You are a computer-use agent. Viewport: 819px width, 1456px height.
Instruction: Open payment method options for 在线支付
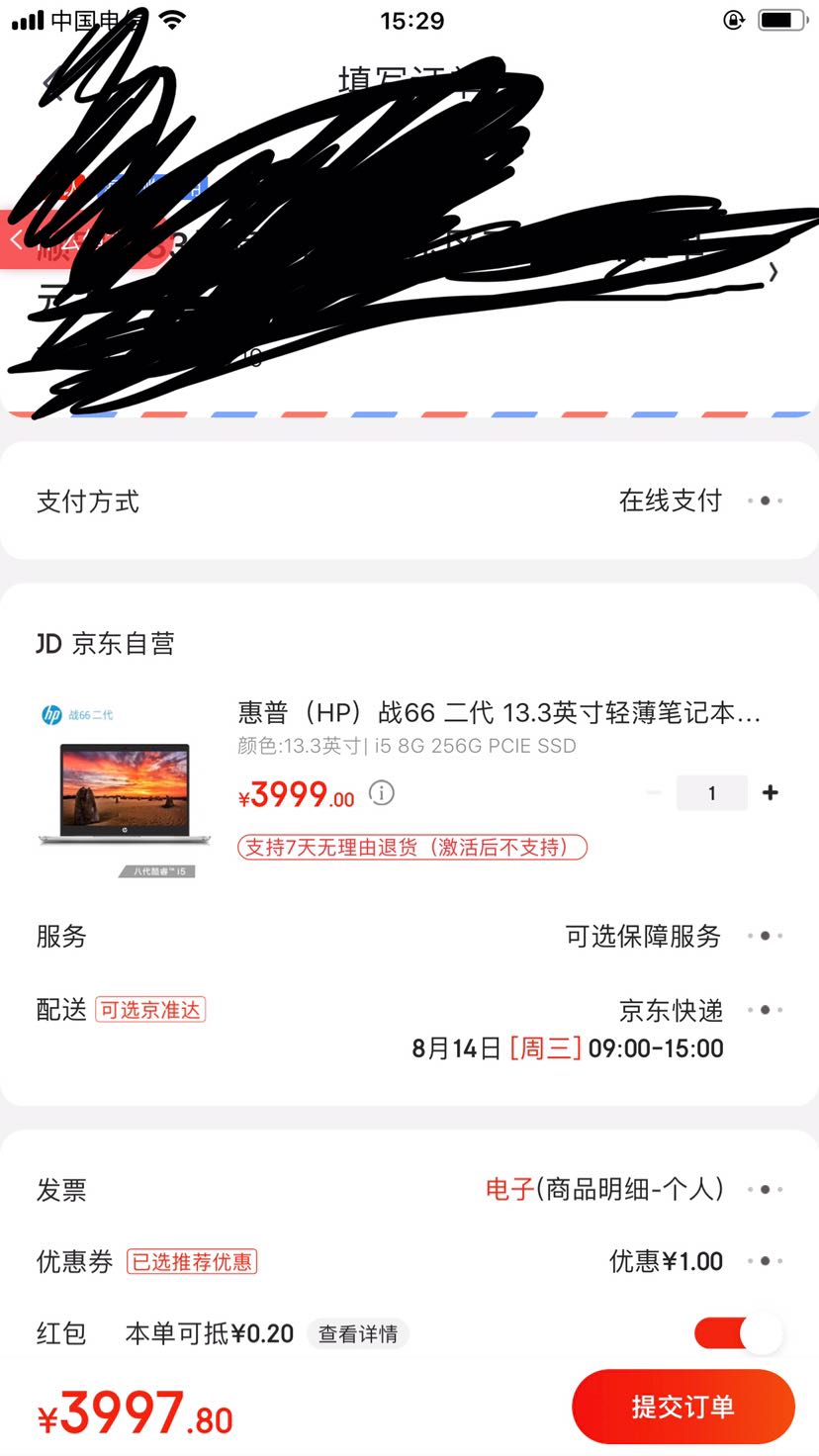click(765, 500)
